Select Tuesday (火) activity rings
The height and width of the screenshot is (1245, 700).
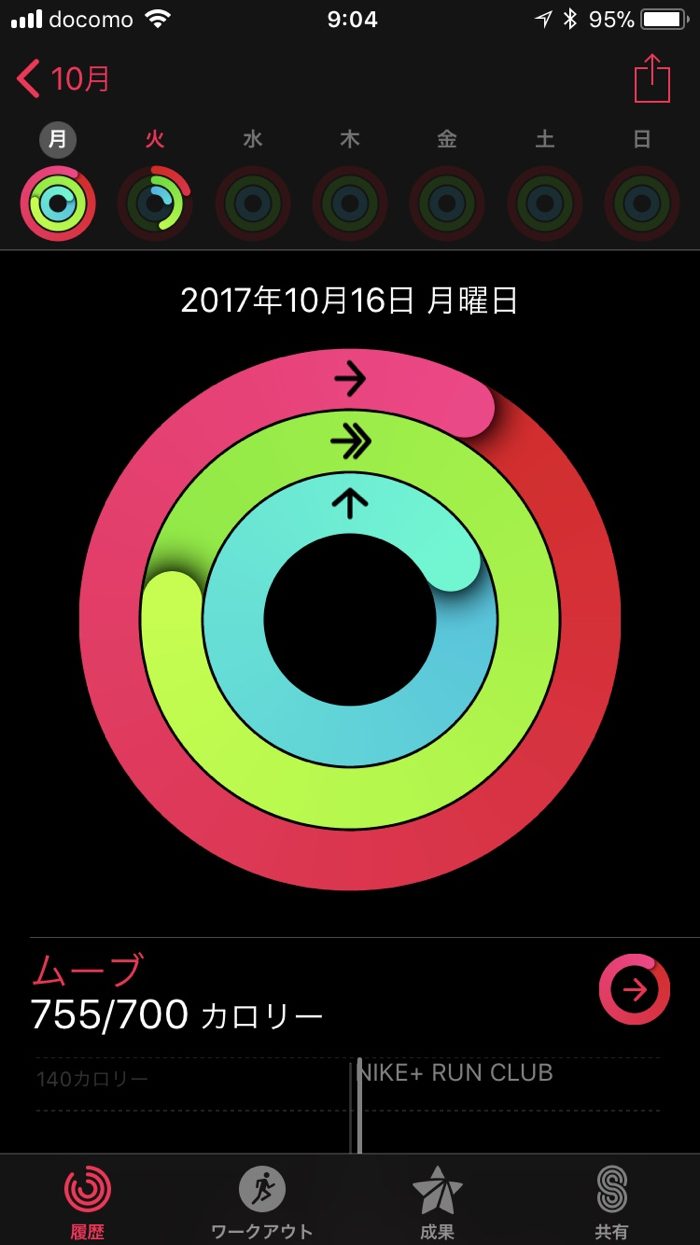[x=155, y=203]
